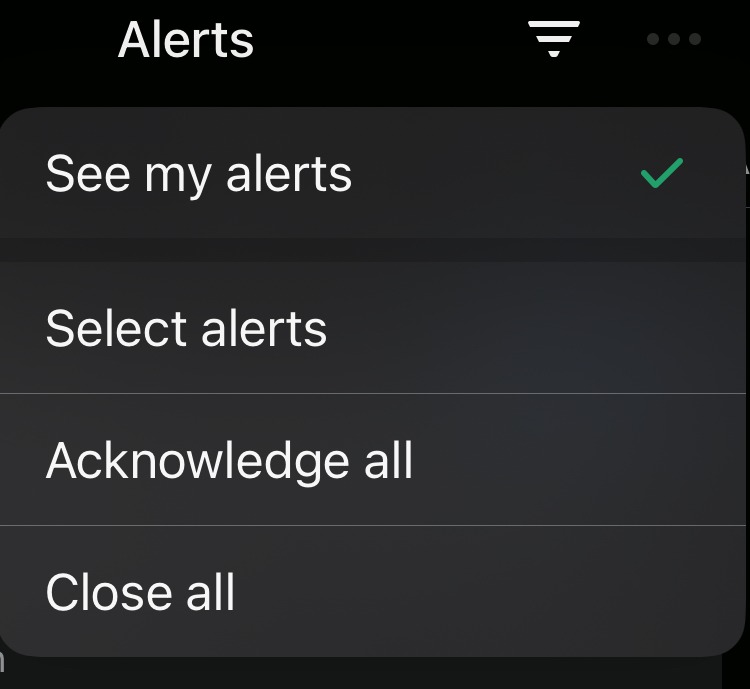Image resolution: width=750 pixels, height=689 pixels.
Task: Open the alerts filter icon
Action: [554, 39]
